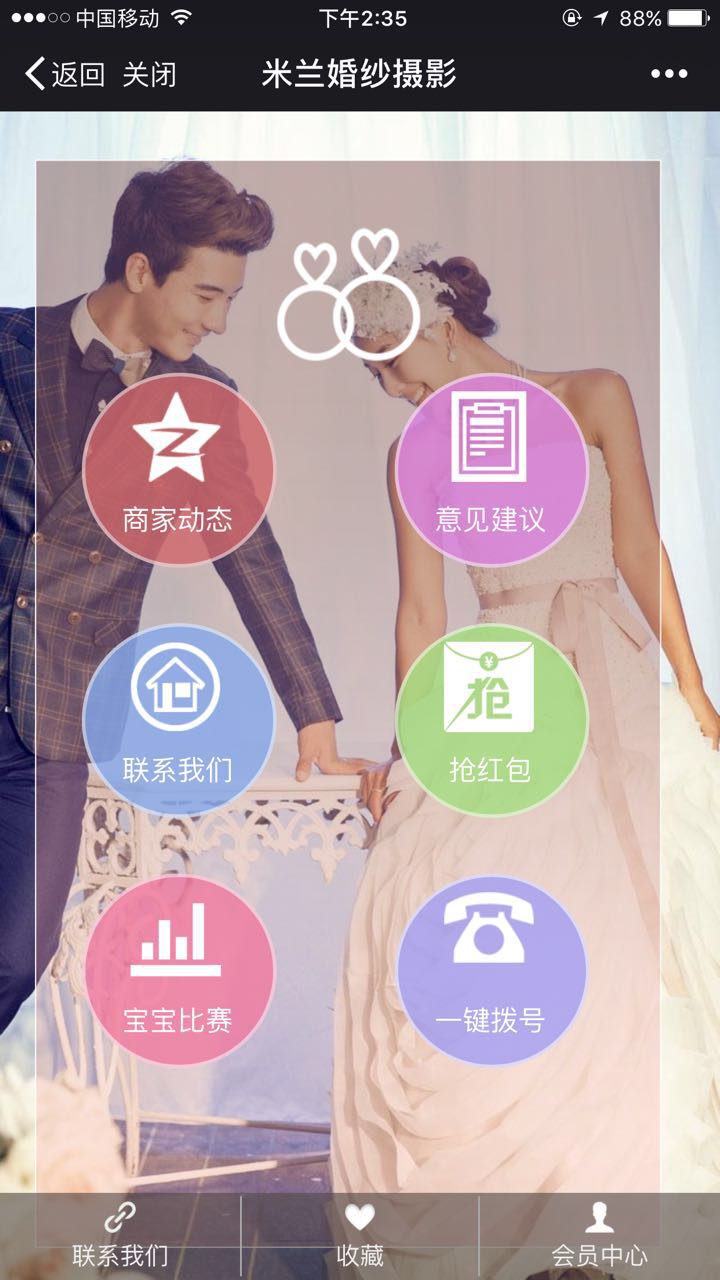720x1280 pixels.
Task: Switch to 会员中心 member center
Action: click(599, 1236)
